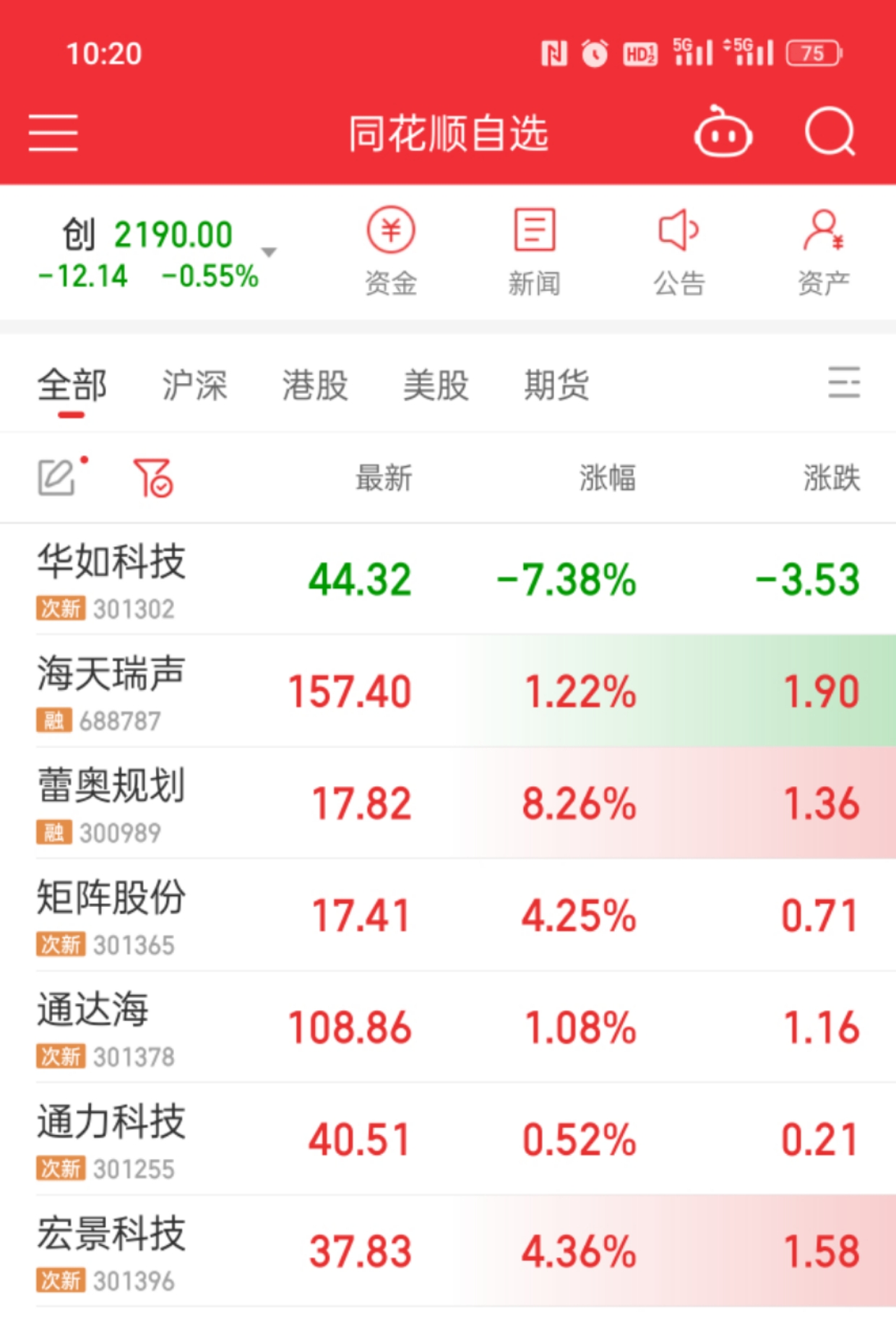Open the robot assistant icon
This screenshot has width=896, height=1318.
pyautogui.click(x=723, y=132)
